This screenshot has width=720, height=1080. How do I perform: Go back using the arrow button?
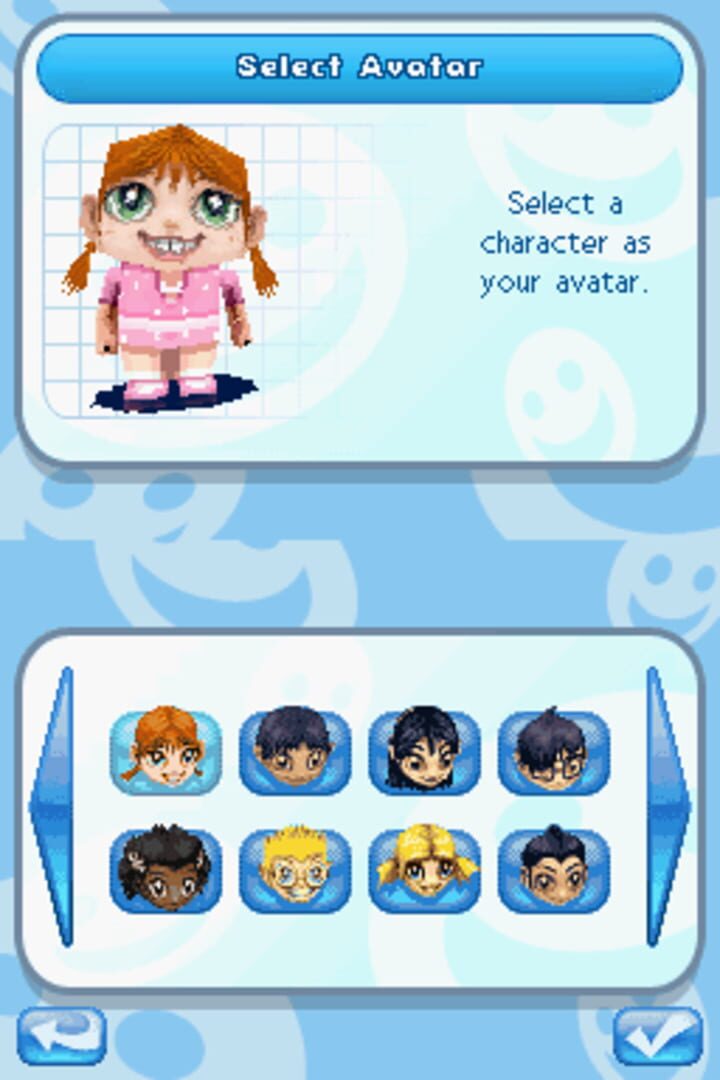[x=63, y=1035]
